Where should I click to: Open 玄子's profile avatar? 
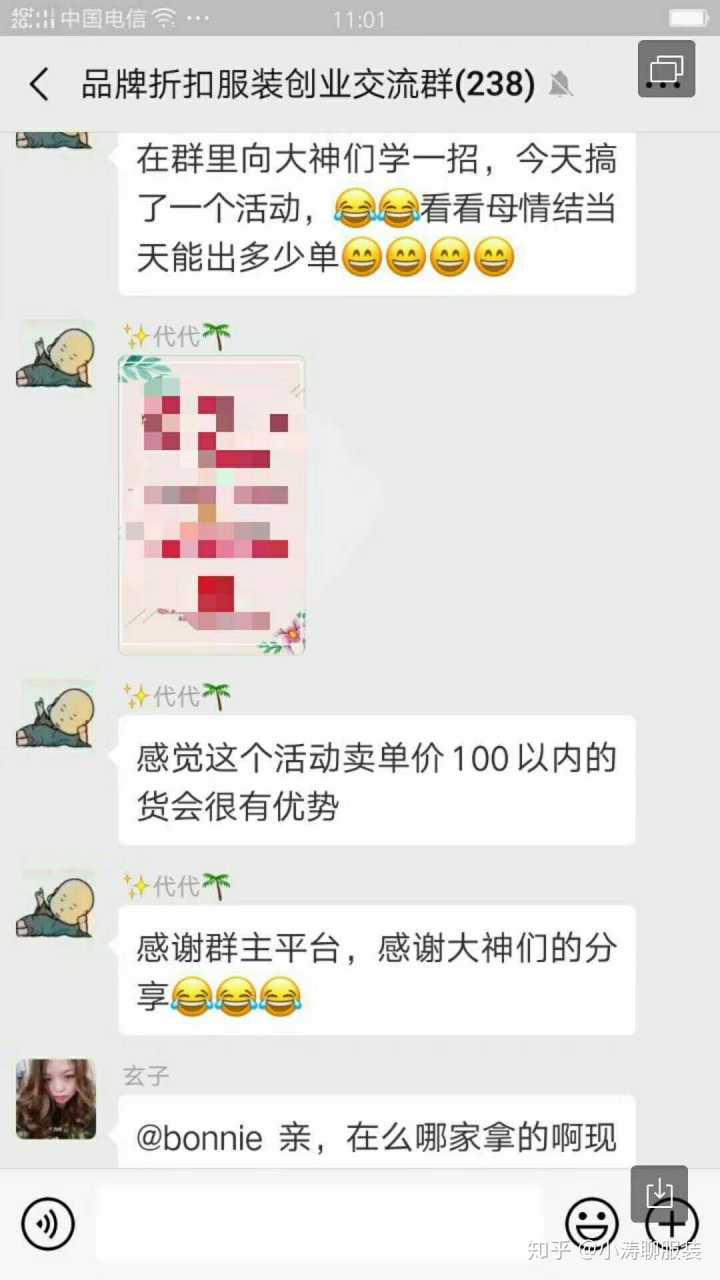pyautogui.click(x=56, y=1098)
